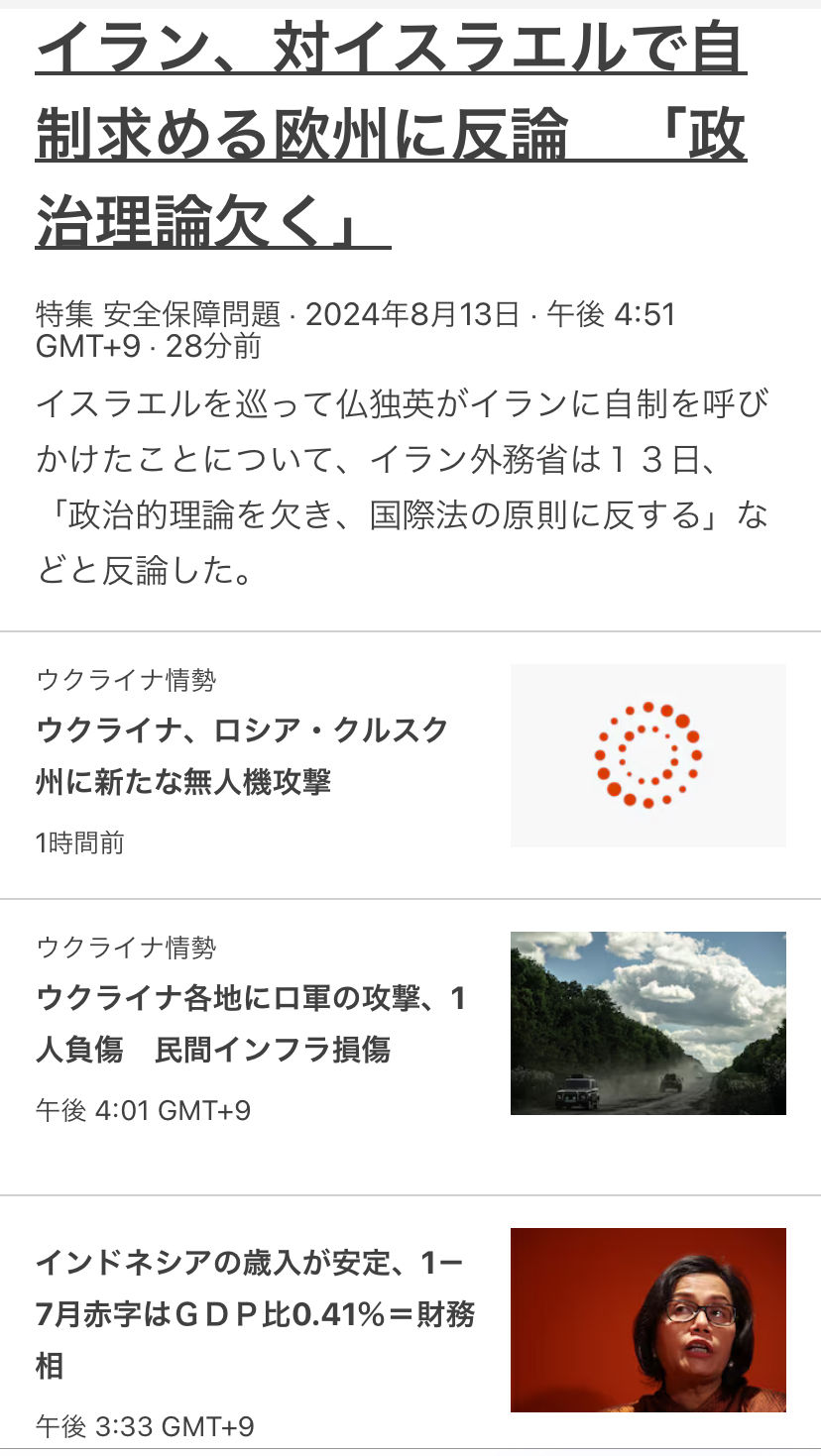The width and height of the screenshot is (821, 1456).
Task: Tap the loading thumbnail for the Kursk article
Action: click(647, 755)
